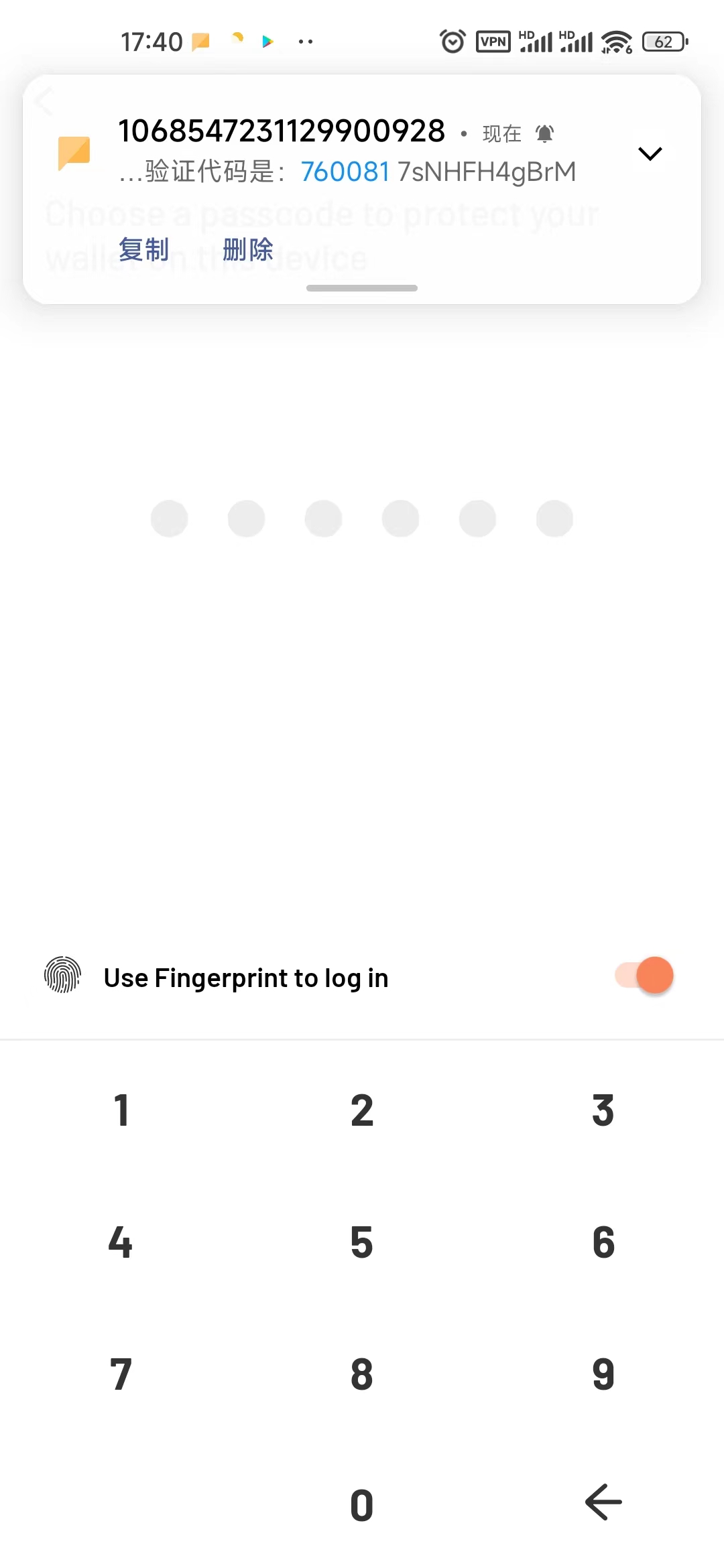Screen dimensions: 724x1568
Task: Open the SMS from 106854723112990928
Action: 347,151
